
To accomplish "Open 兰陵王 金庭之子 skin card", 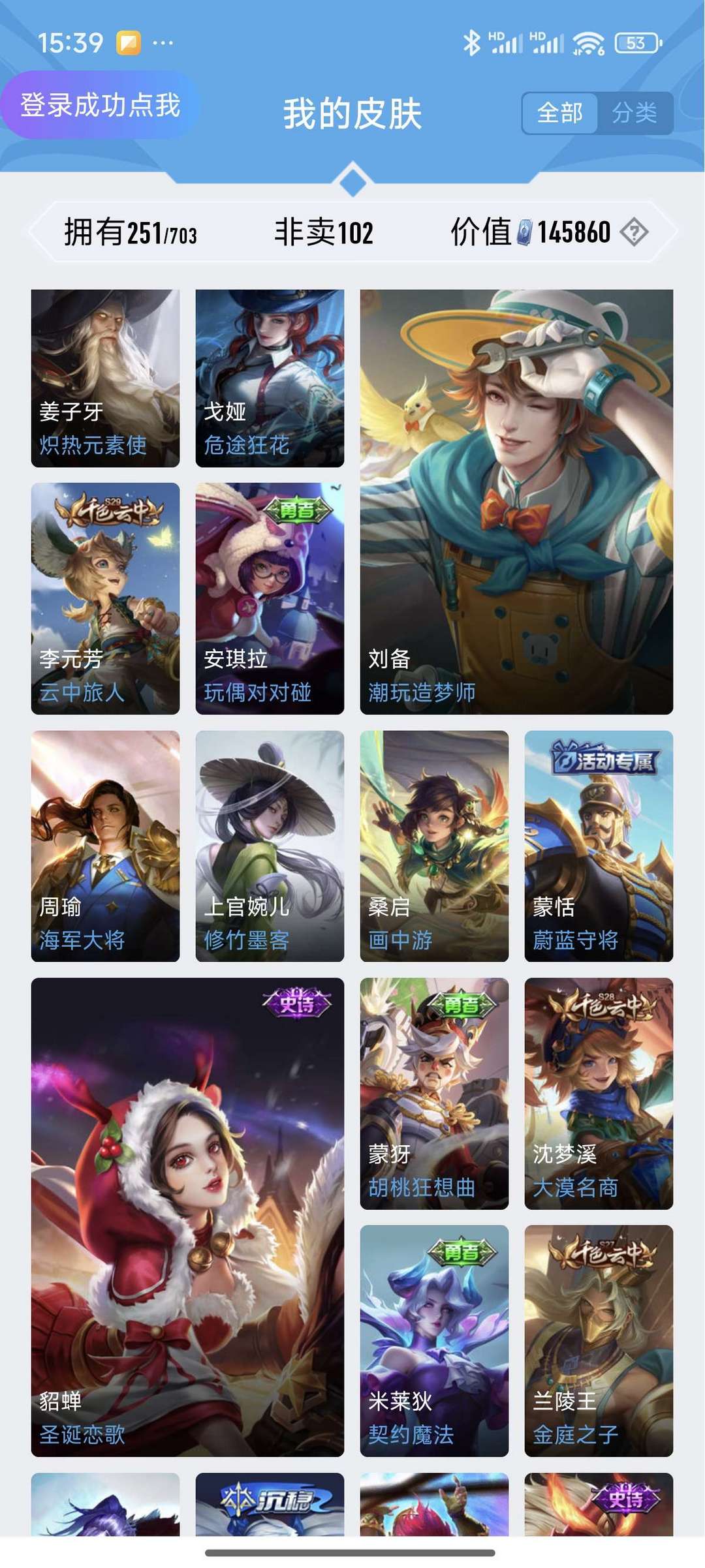I will pyautogui.click(x=599, y=1340).
